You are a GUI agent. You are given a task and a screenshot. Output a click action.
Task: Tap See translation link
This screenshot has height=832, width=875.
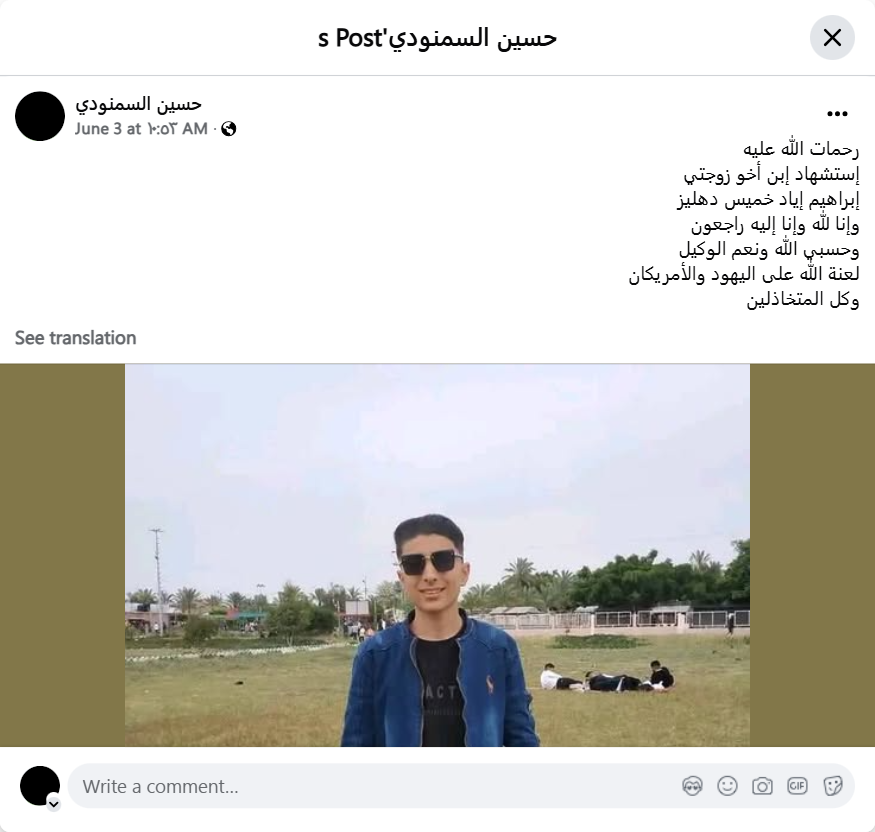(75, 338)
